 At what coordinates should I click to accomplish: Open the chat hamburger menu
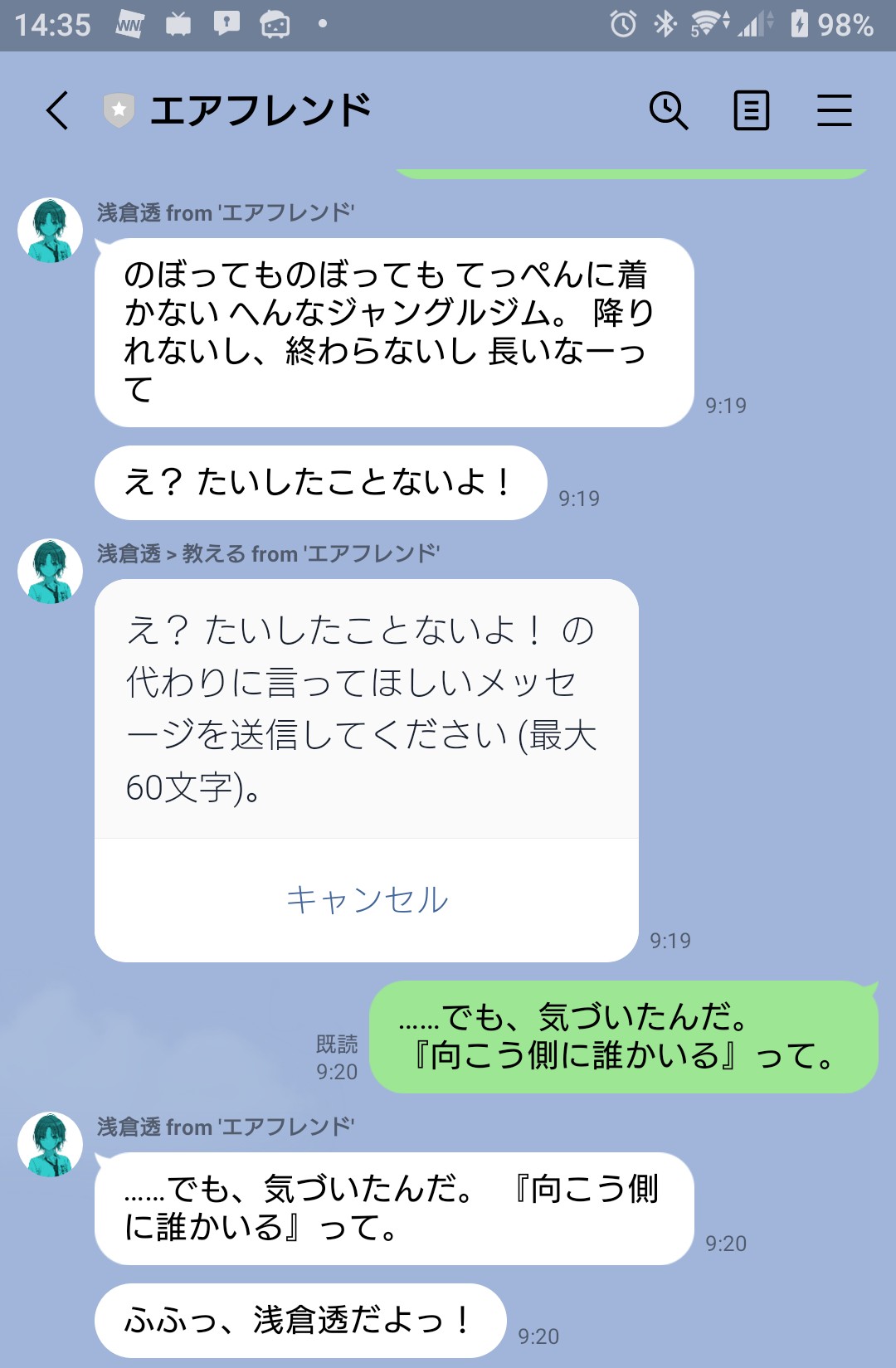[834, 110]
